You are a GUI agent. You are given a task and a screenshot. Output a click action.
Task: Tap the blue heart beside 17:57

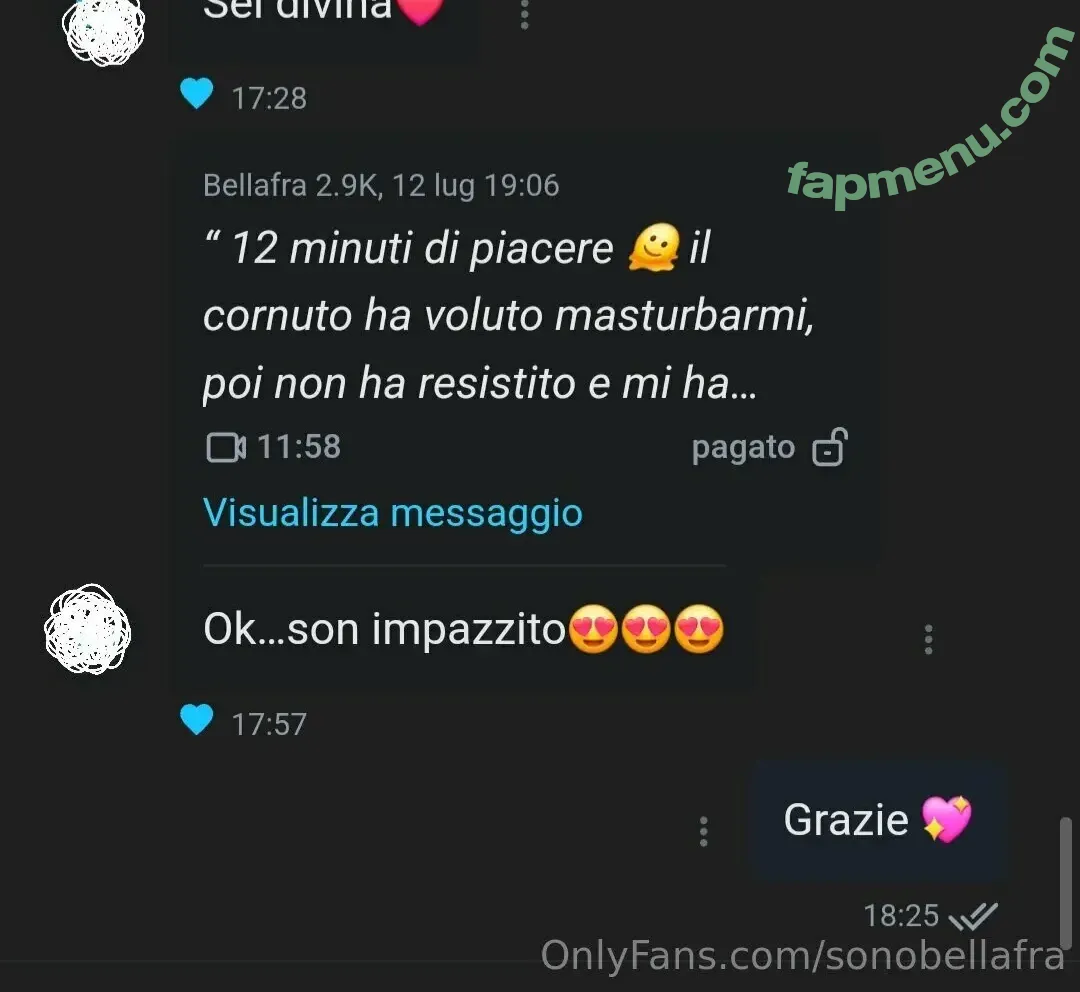[x=197, y=719]
